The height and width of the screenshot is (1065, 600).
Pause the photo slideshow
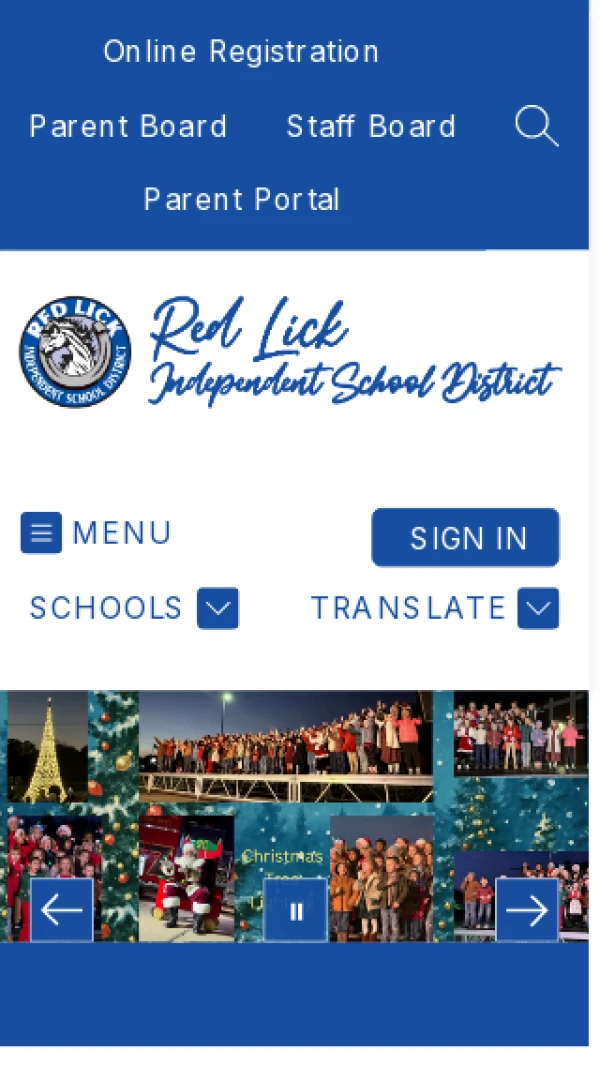(296, 910)
